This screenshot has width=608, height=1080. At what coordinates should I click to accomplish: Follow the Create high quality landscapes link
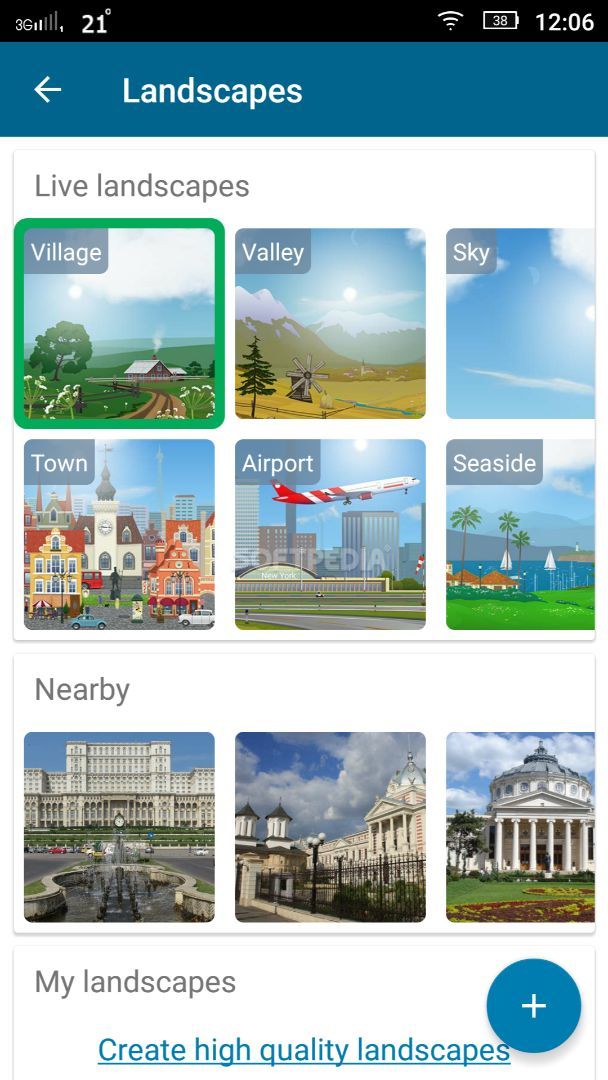(304, 1050)
